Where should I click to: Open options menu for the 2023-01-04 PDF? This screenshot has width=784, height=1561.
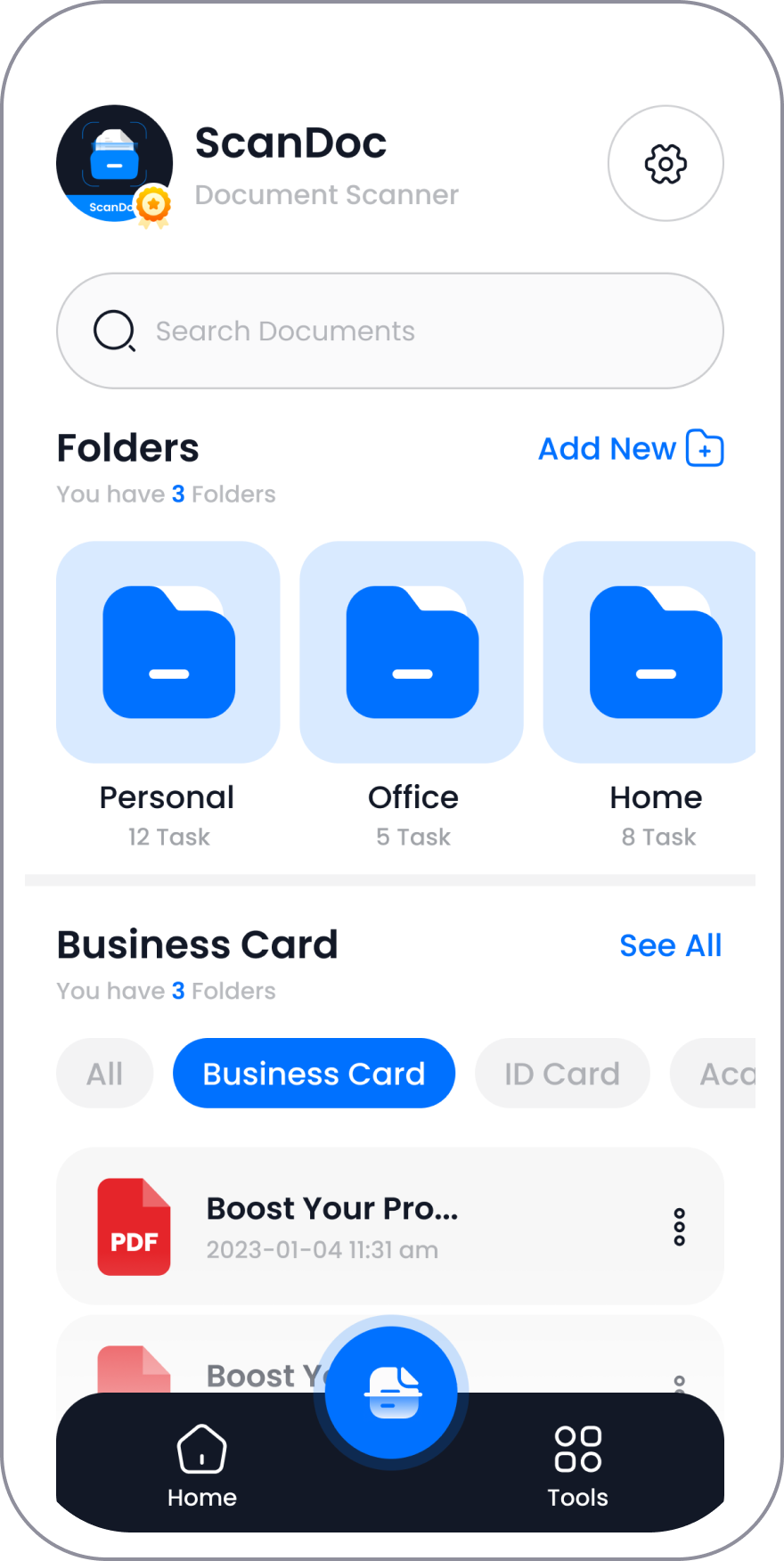point(679,1227)
